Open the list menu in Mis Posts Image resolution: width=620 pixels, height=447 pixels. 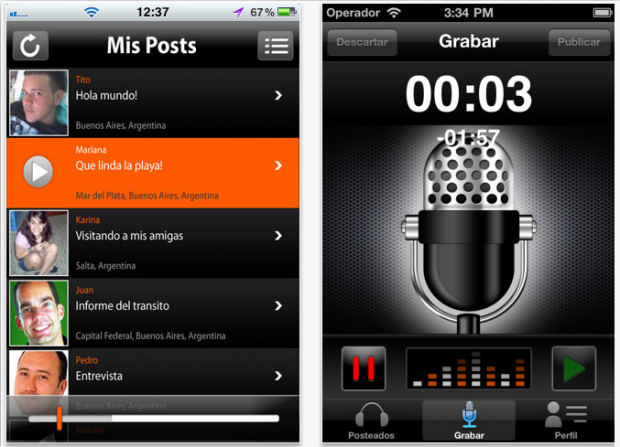(x=275, y=46)
